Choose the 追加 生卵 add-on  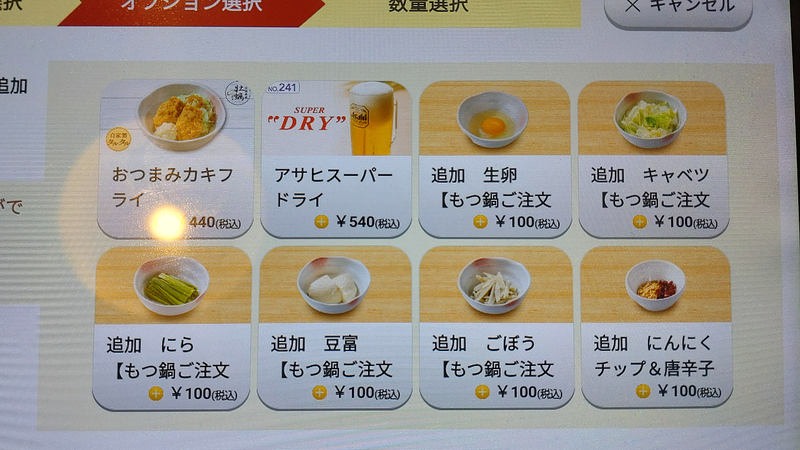pyautogui.click(x=494, y=160)
